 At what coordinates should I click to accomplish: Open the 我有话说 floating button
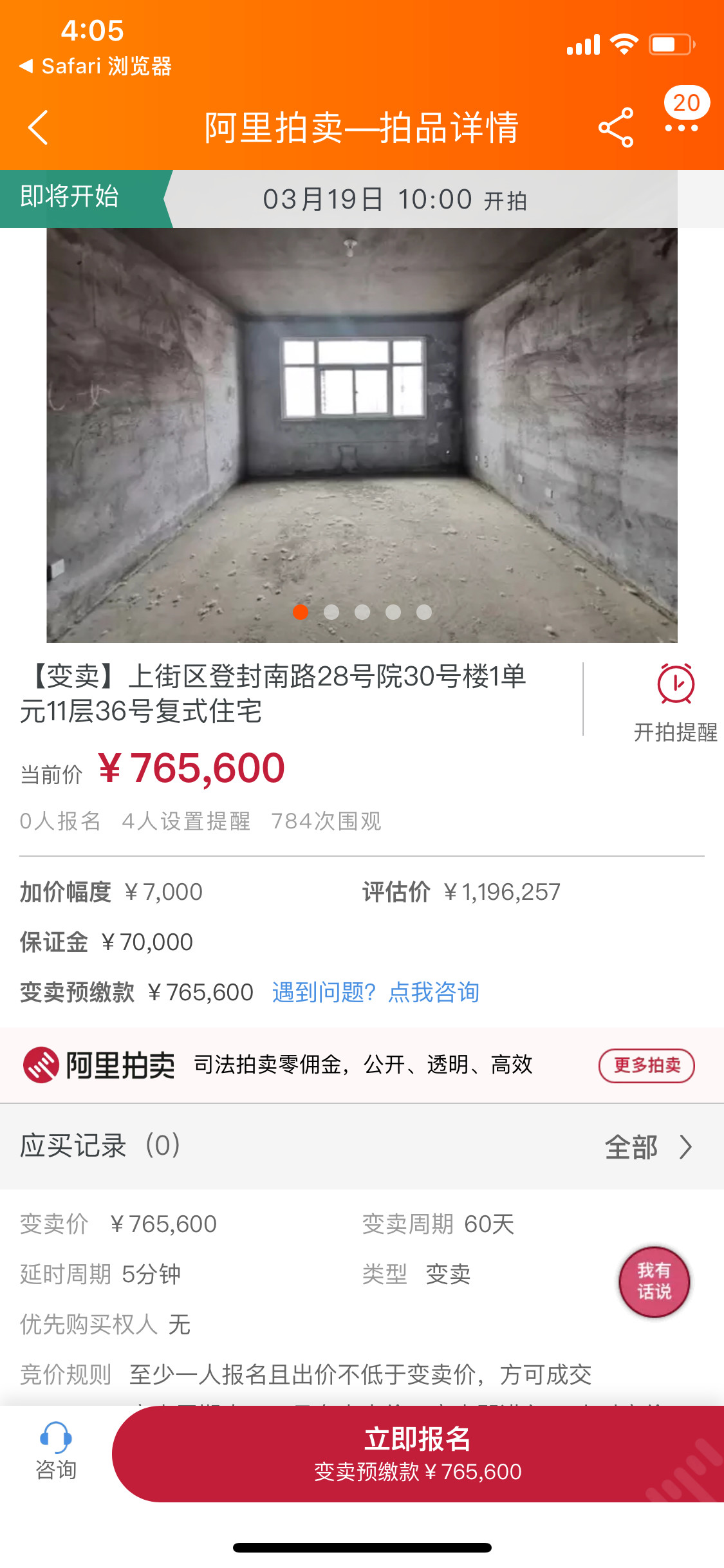tap(654, 1282)
